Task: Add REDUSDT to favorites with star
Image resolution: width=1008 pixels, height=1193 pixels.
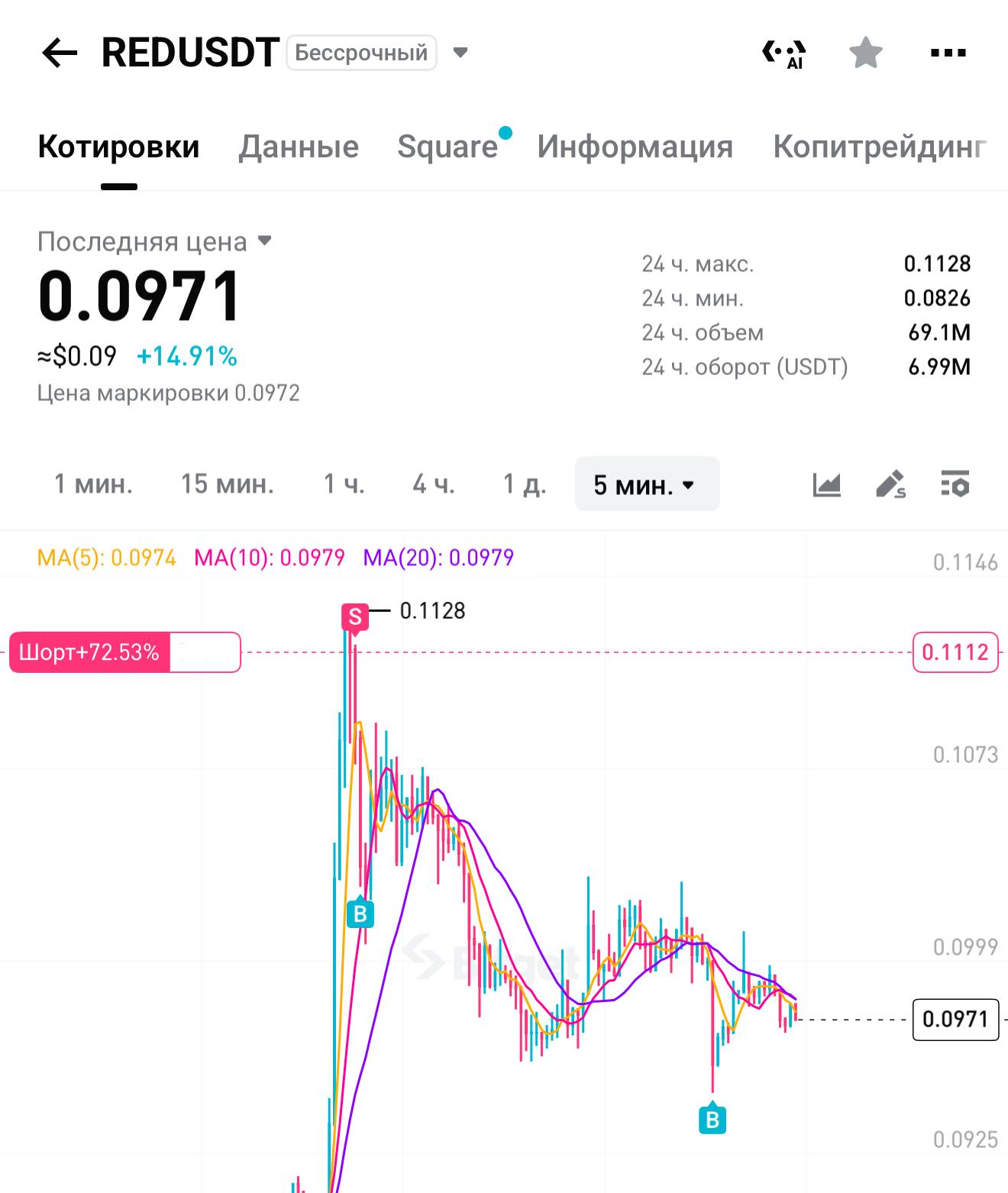Action: [x=866, y=53]
